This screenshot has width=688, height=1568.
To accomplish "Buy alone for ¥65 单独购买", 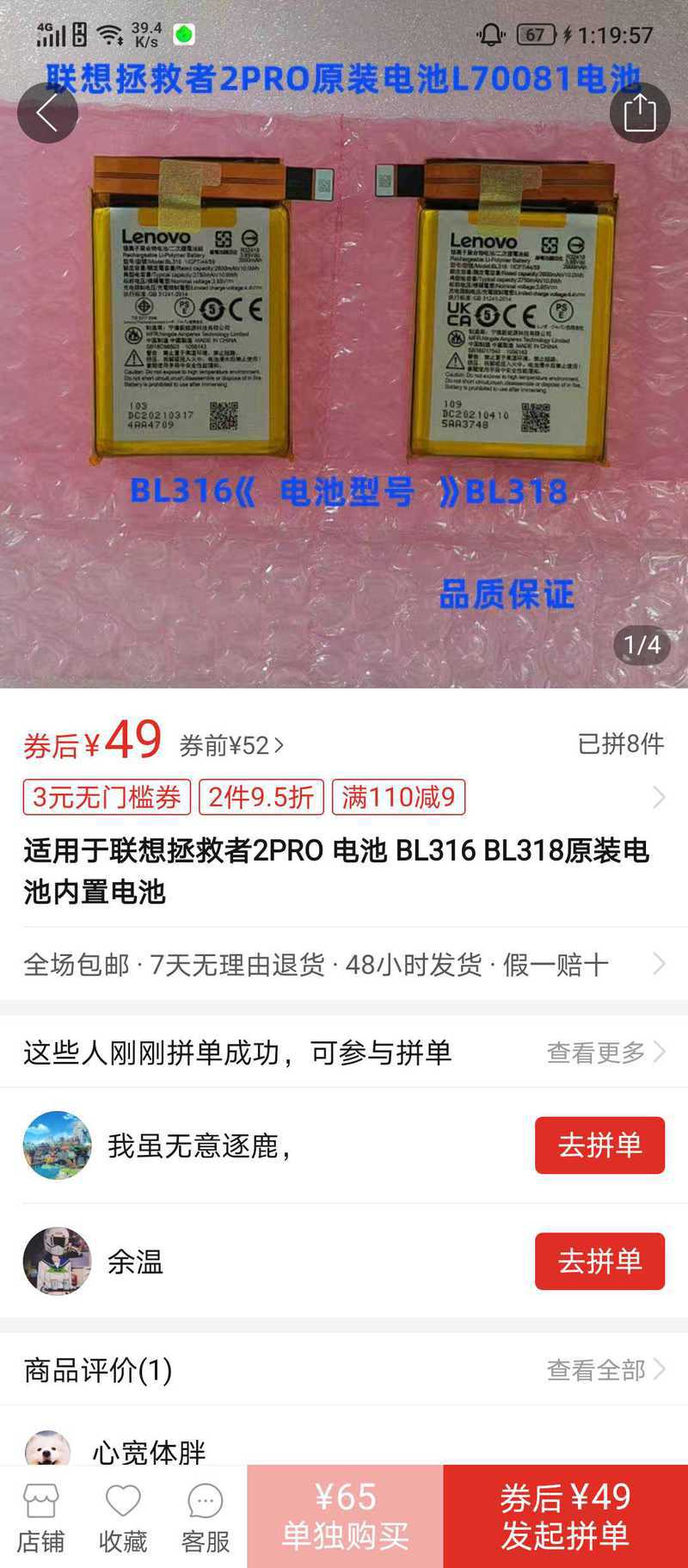I will (x=345, y=1516).
